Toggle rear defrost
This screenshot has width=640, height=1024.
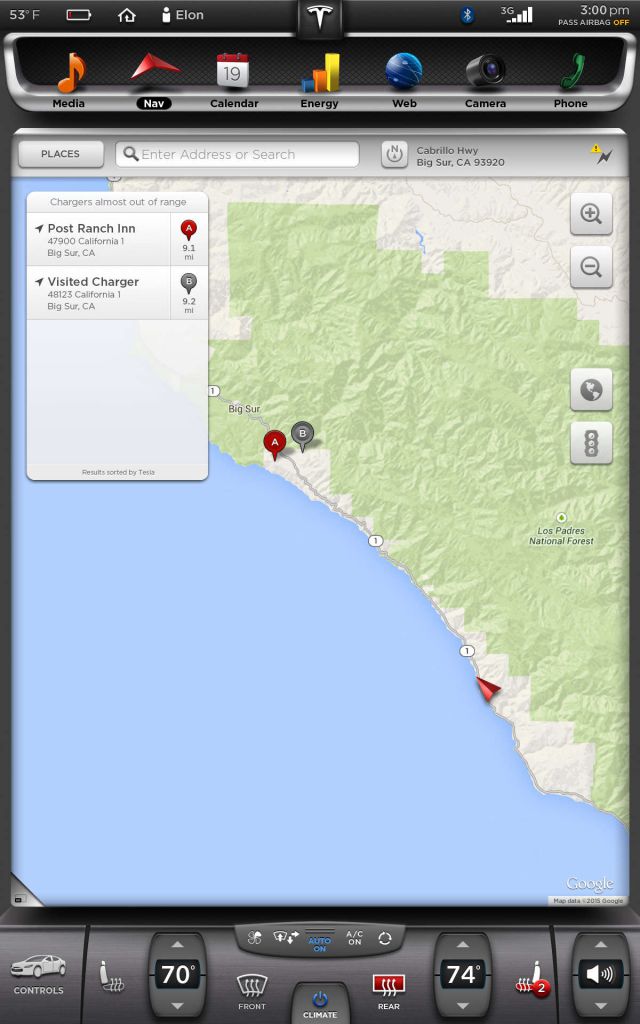click(389, 990)
